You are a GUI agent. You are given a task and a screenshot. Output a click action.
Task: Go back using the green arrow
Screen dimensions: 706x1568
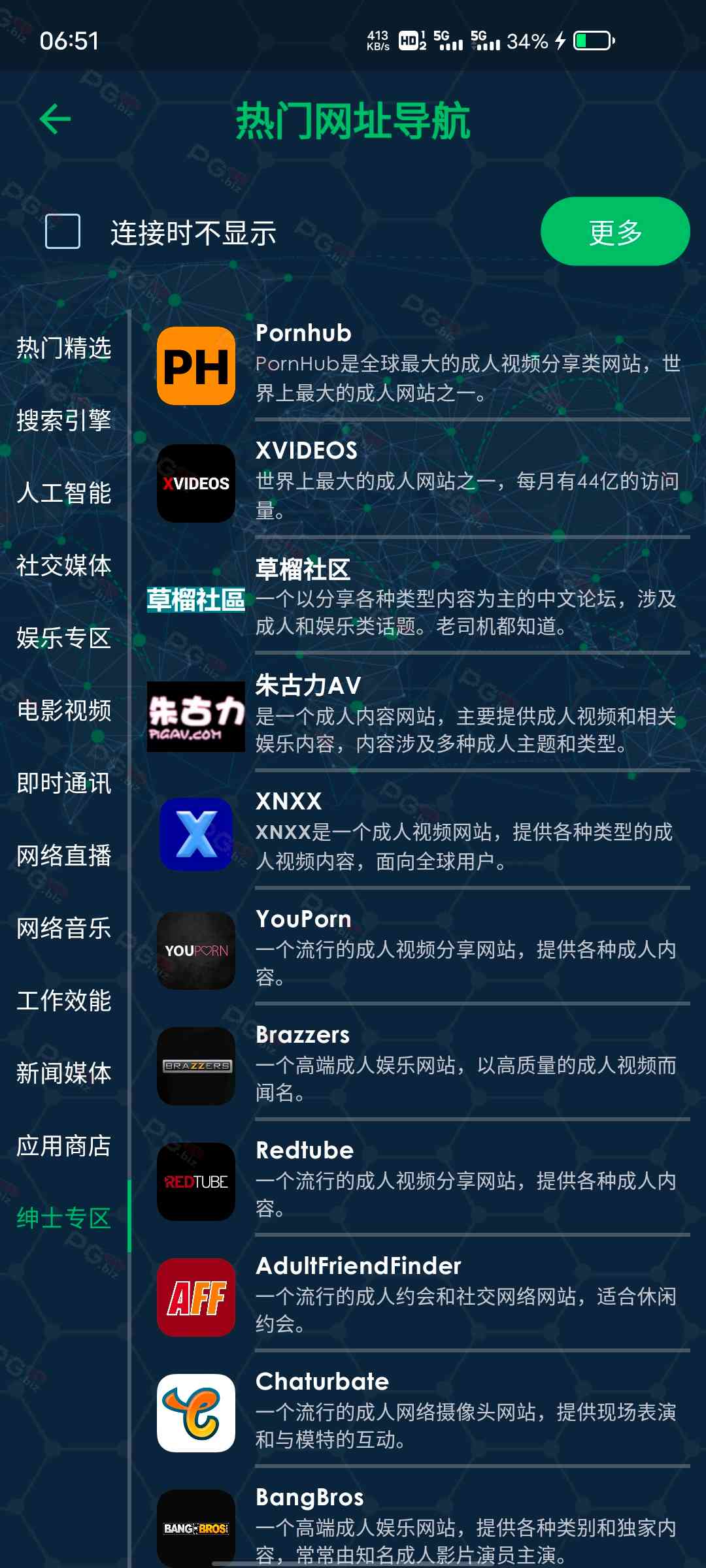[x=56, y=120]
